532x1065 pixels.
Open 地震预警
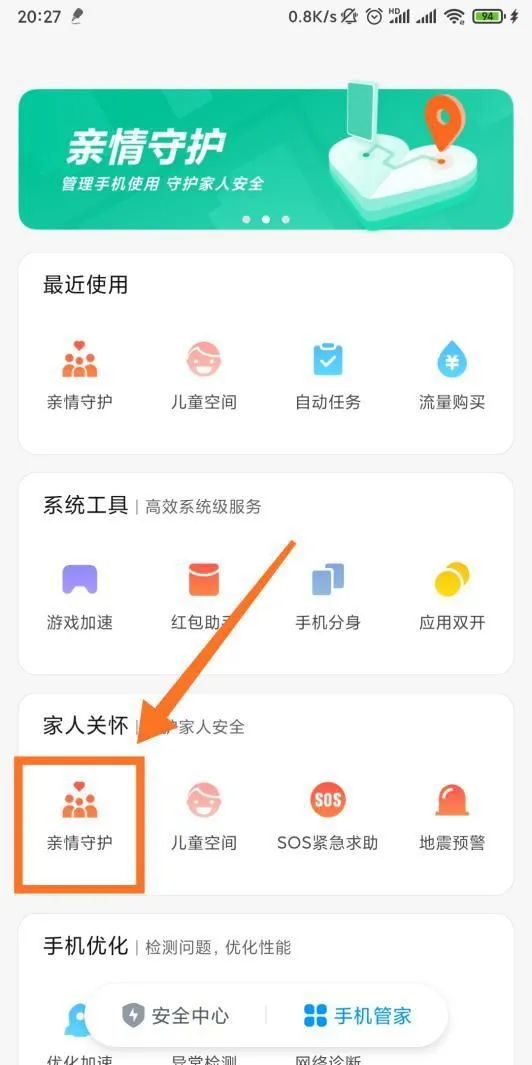pyautogui.click(x=452, y=817)
